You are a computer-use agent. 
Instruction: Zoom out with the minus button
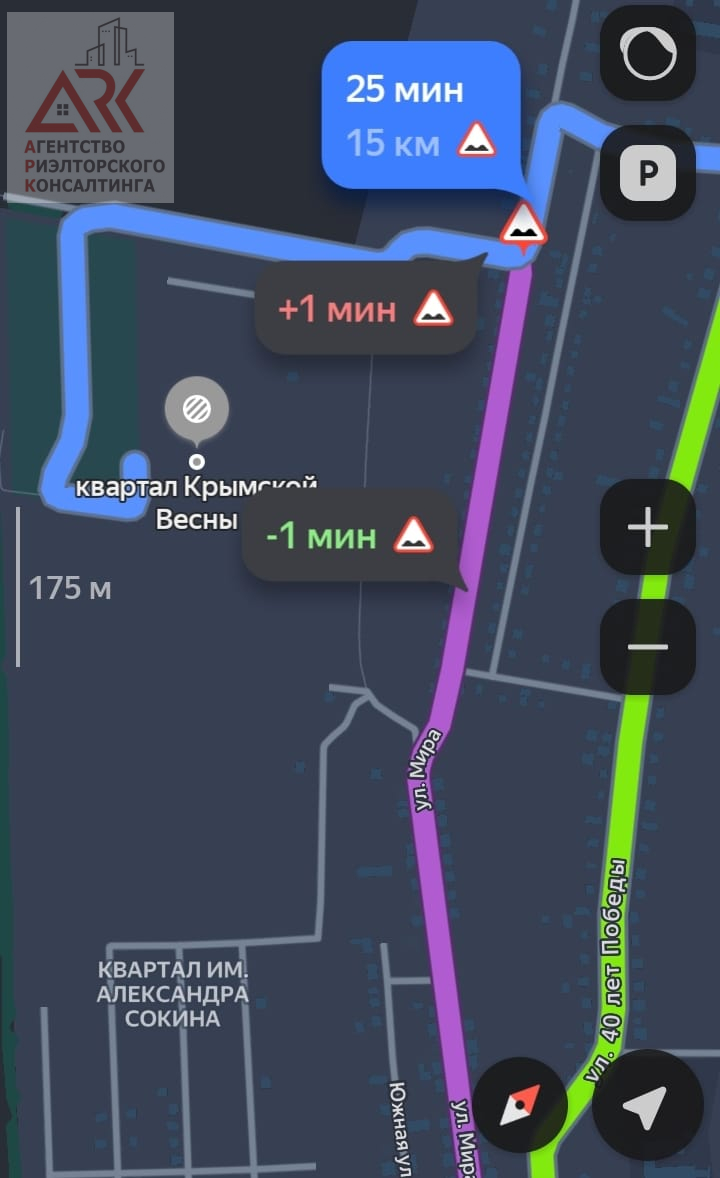648,646
